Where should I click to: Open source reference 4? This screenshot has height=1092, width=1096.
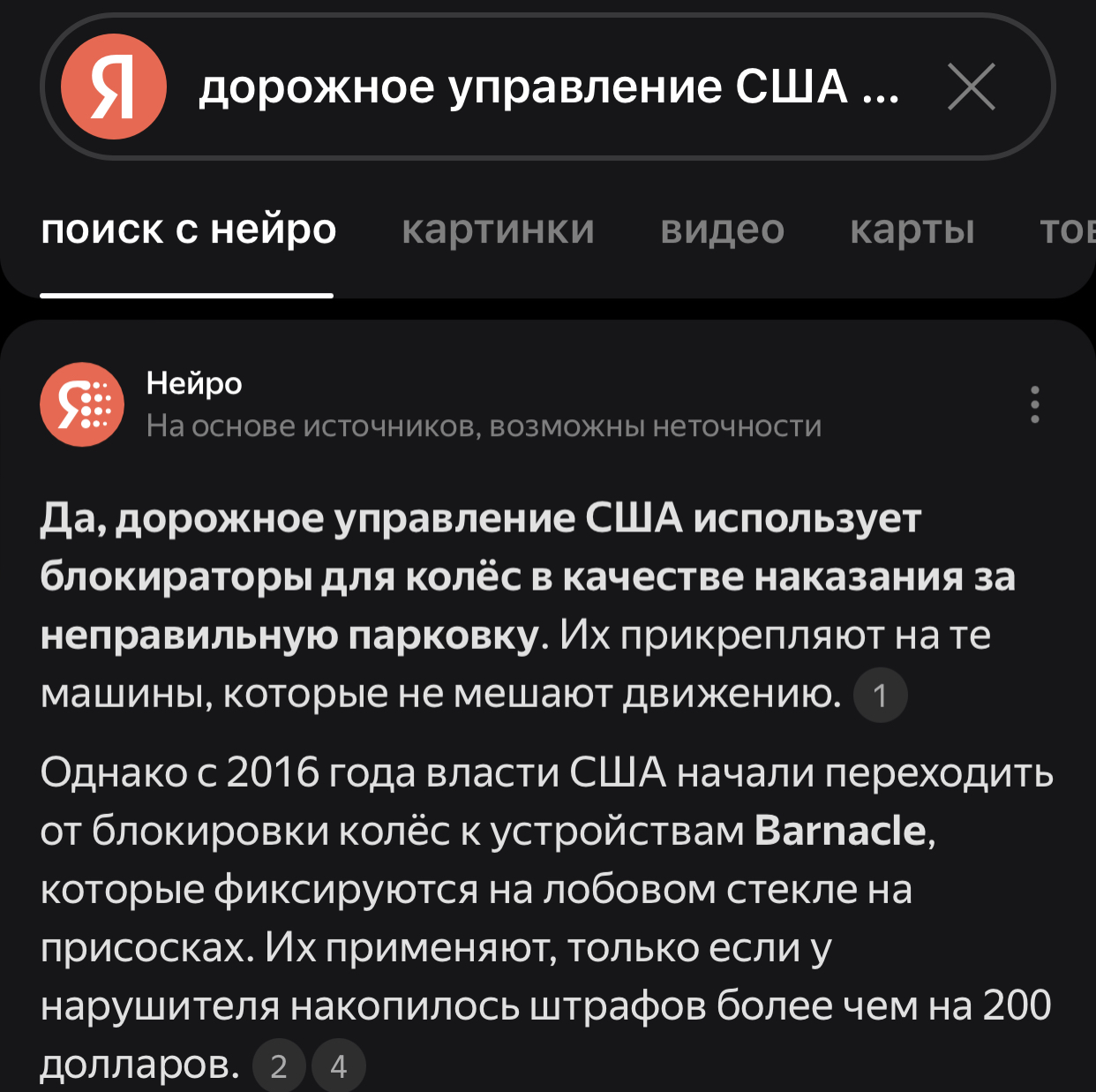[x=339, y=1066]
